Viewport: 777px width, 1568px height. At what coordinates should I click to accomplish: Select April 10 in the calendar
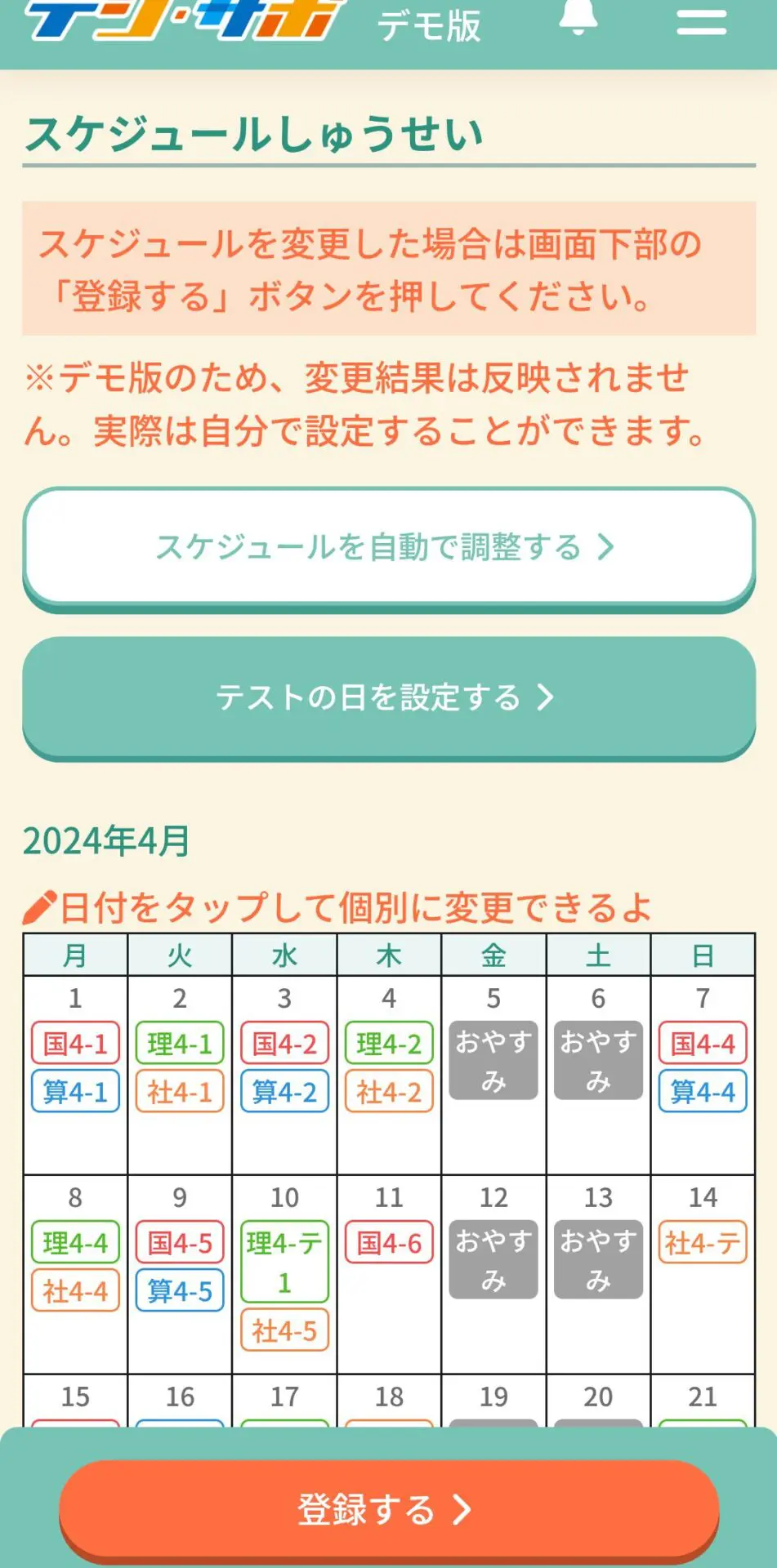[x=284, y=1274]
